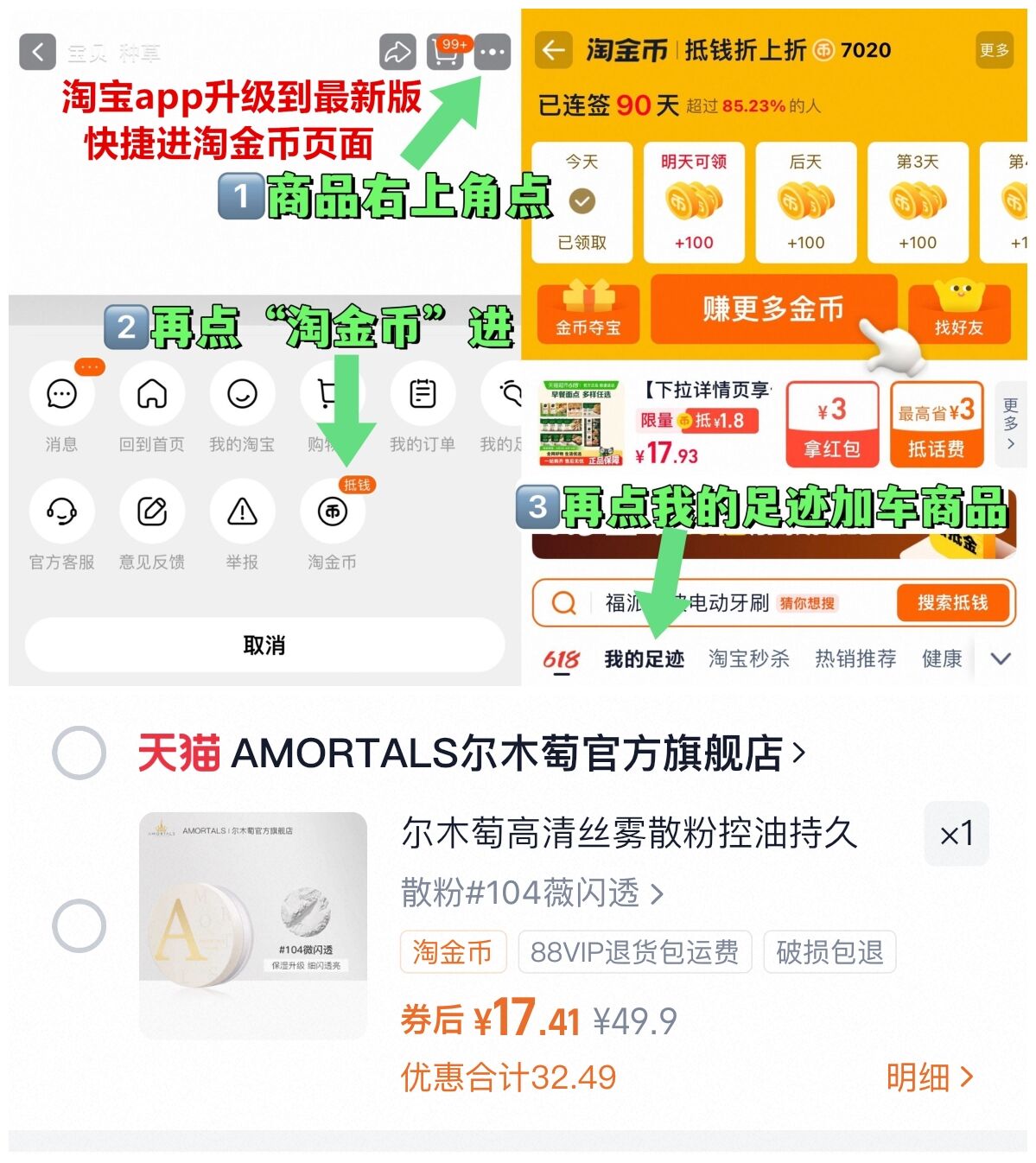The height and width of the screenshot is (1163, 1036).
Task: Open 消息 messages icon in share sheet
Action: point(60,394)
